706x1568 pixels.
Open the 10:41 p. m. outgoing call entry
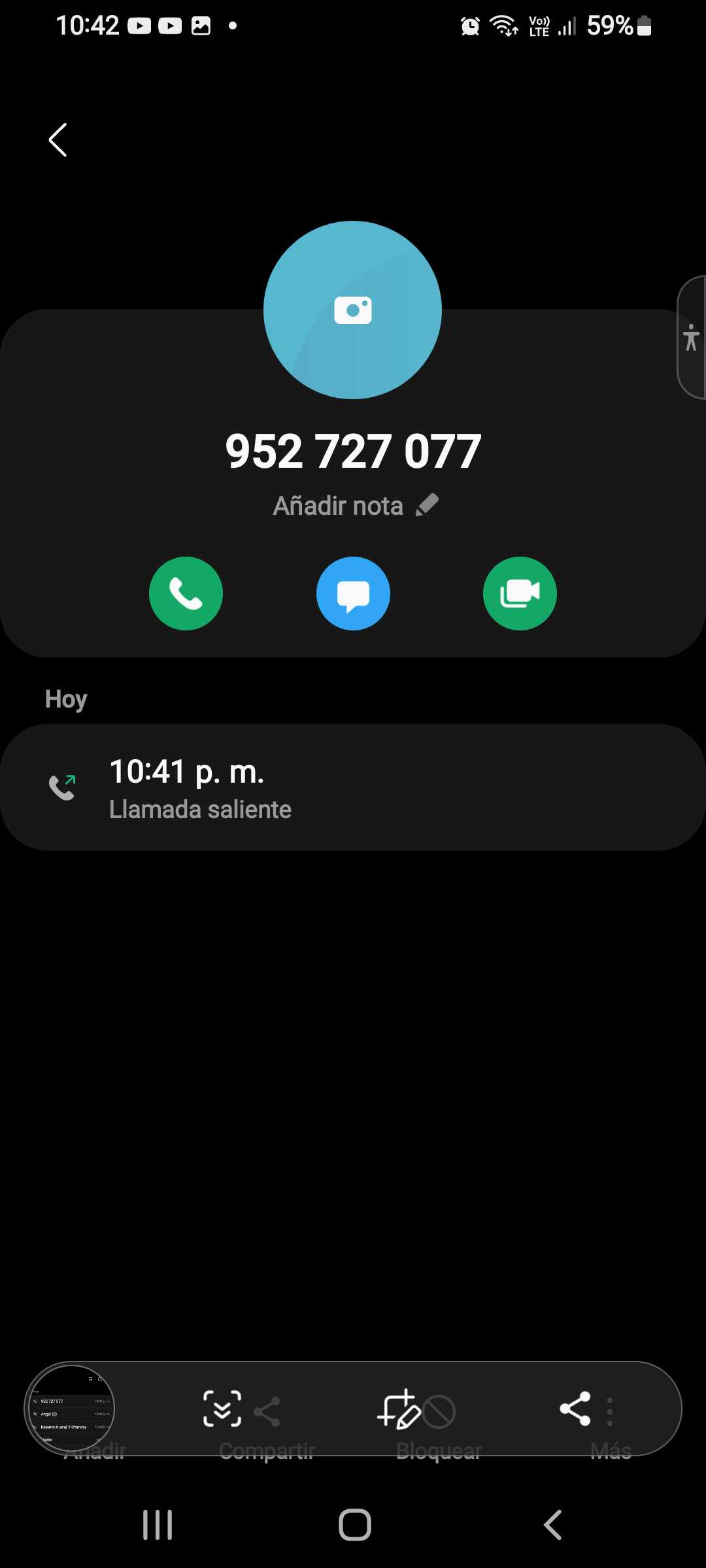click(x=353, y=787)
